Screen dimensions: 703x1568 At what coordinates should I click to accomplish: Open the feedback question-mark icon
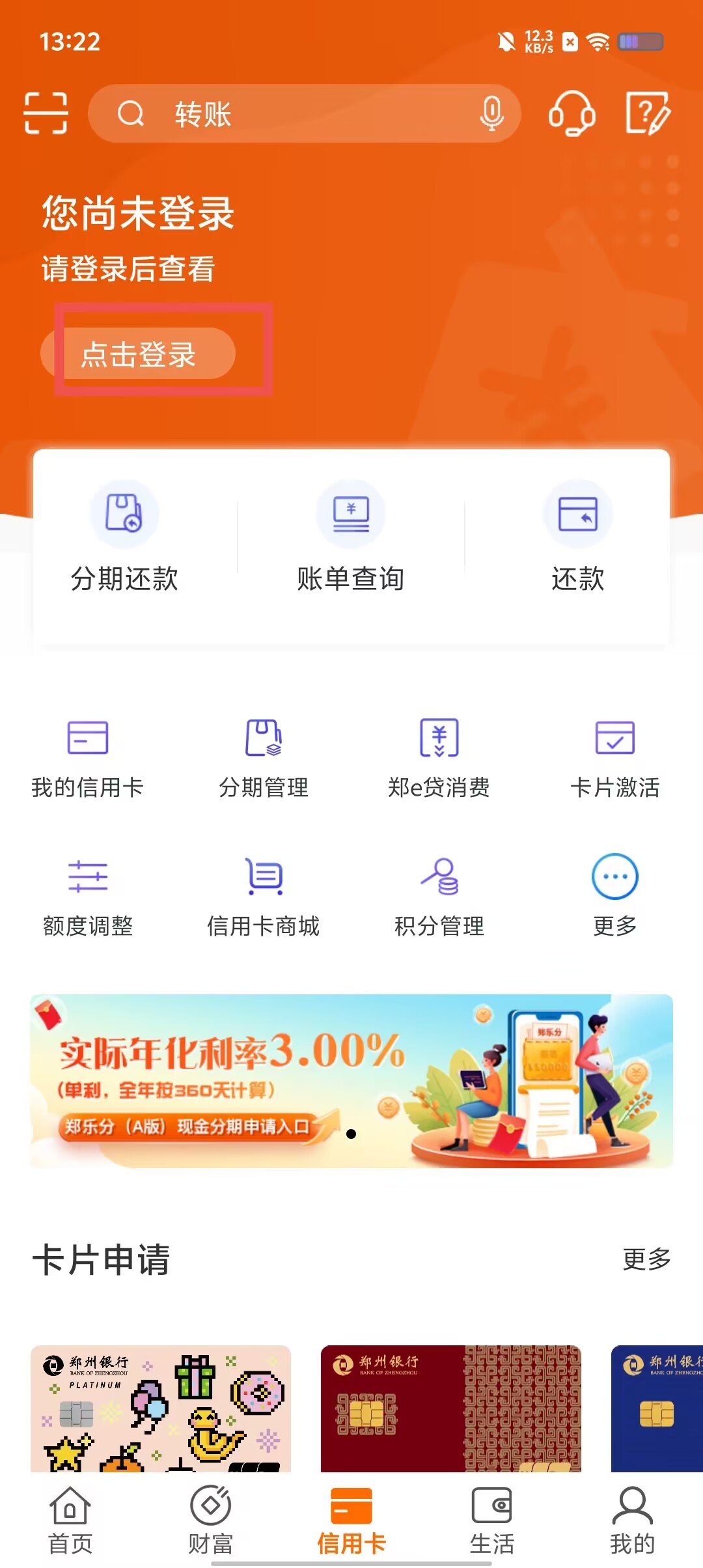[x=648, y=113]
